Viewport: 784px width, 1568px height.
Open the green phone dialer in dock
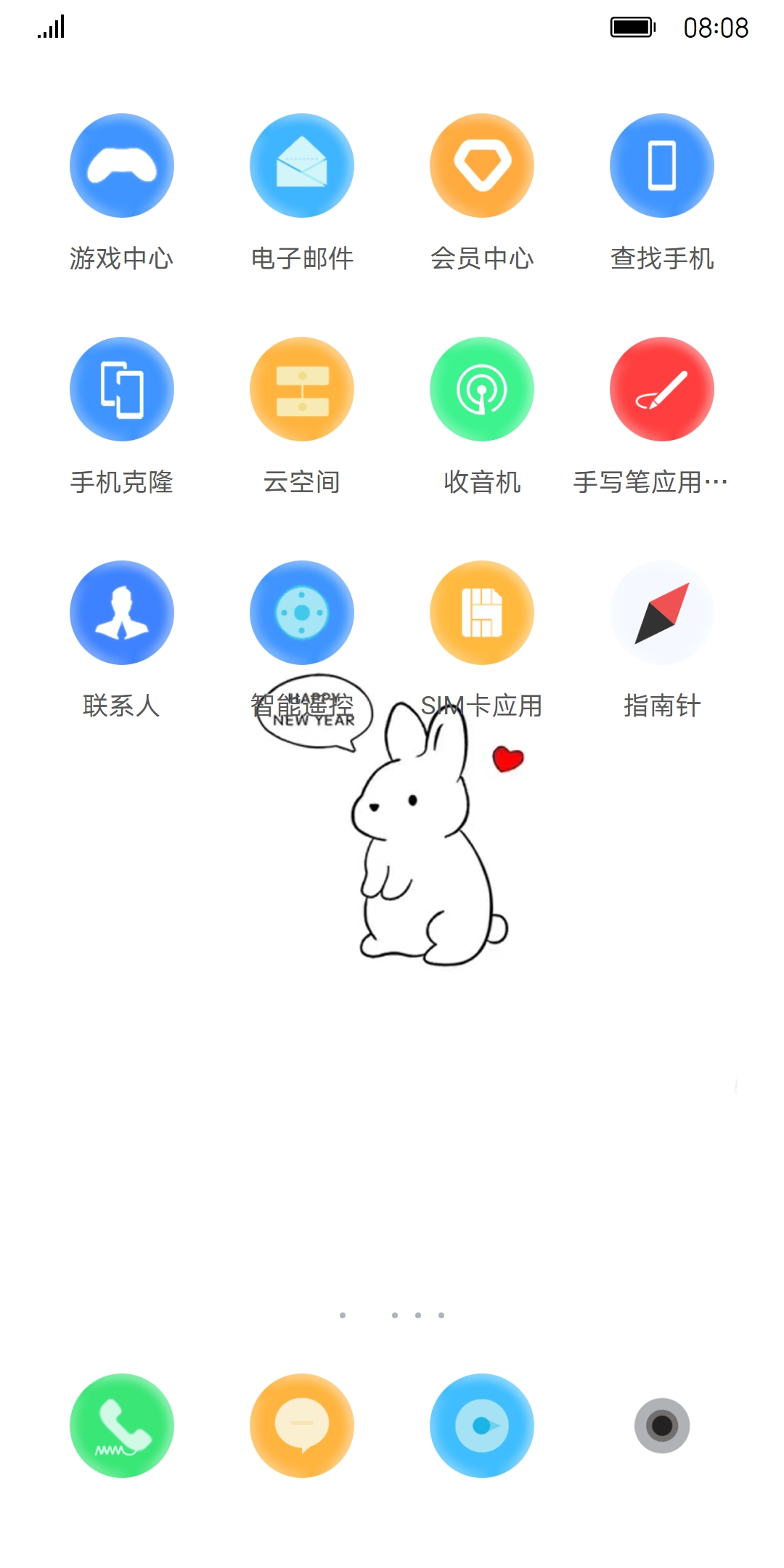pyautogui.click(x=121, y=1426)
